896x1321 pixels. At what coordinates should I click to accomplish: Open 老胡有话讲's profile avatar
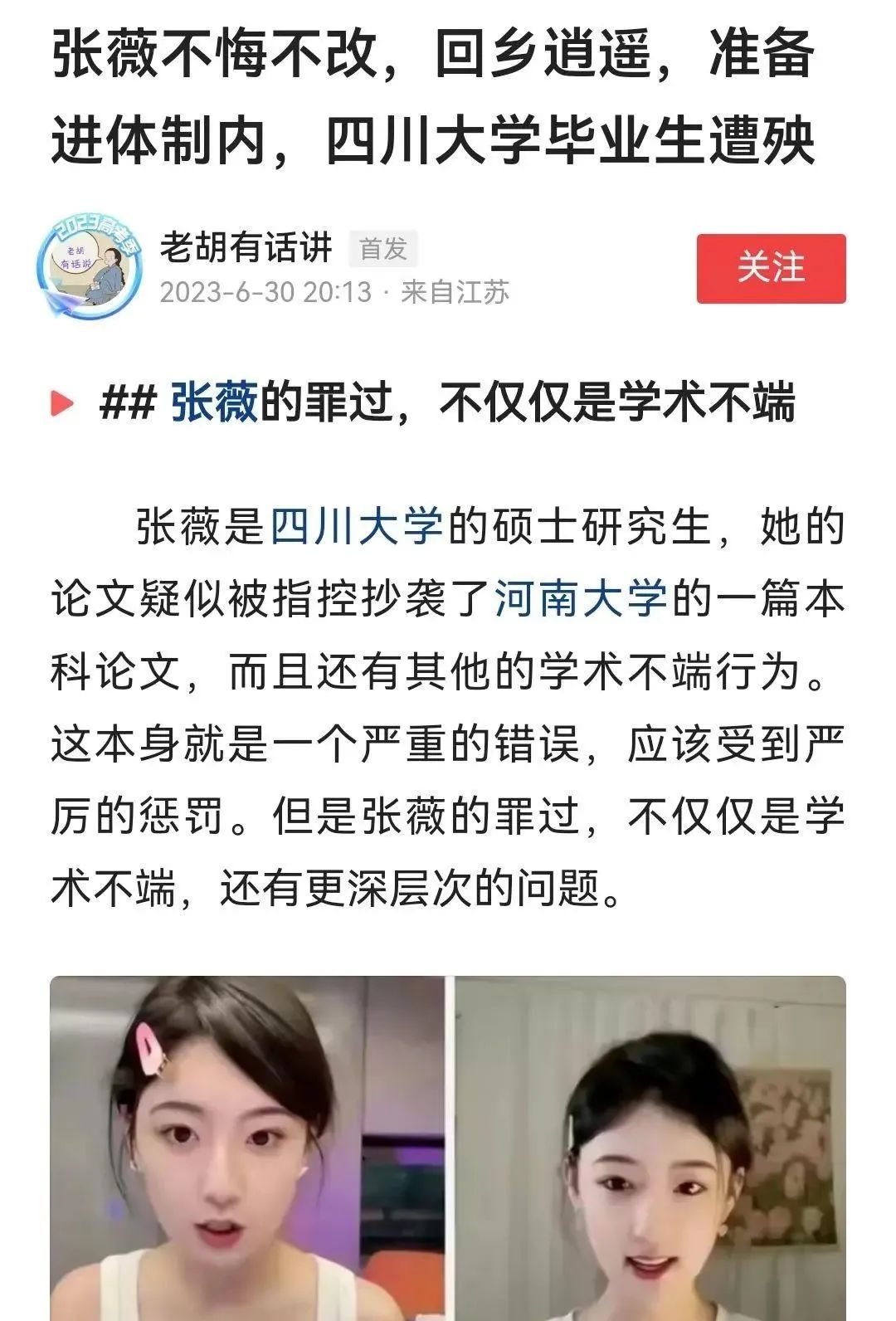tap(90, 269)
